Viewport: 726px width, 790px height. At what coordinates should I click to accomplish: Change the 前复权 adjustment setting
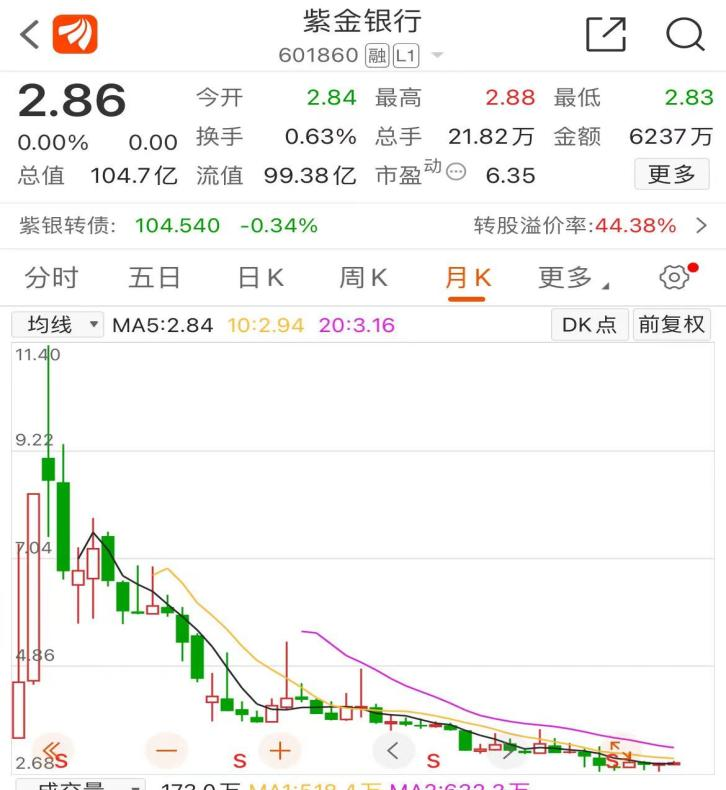point(671,325)
